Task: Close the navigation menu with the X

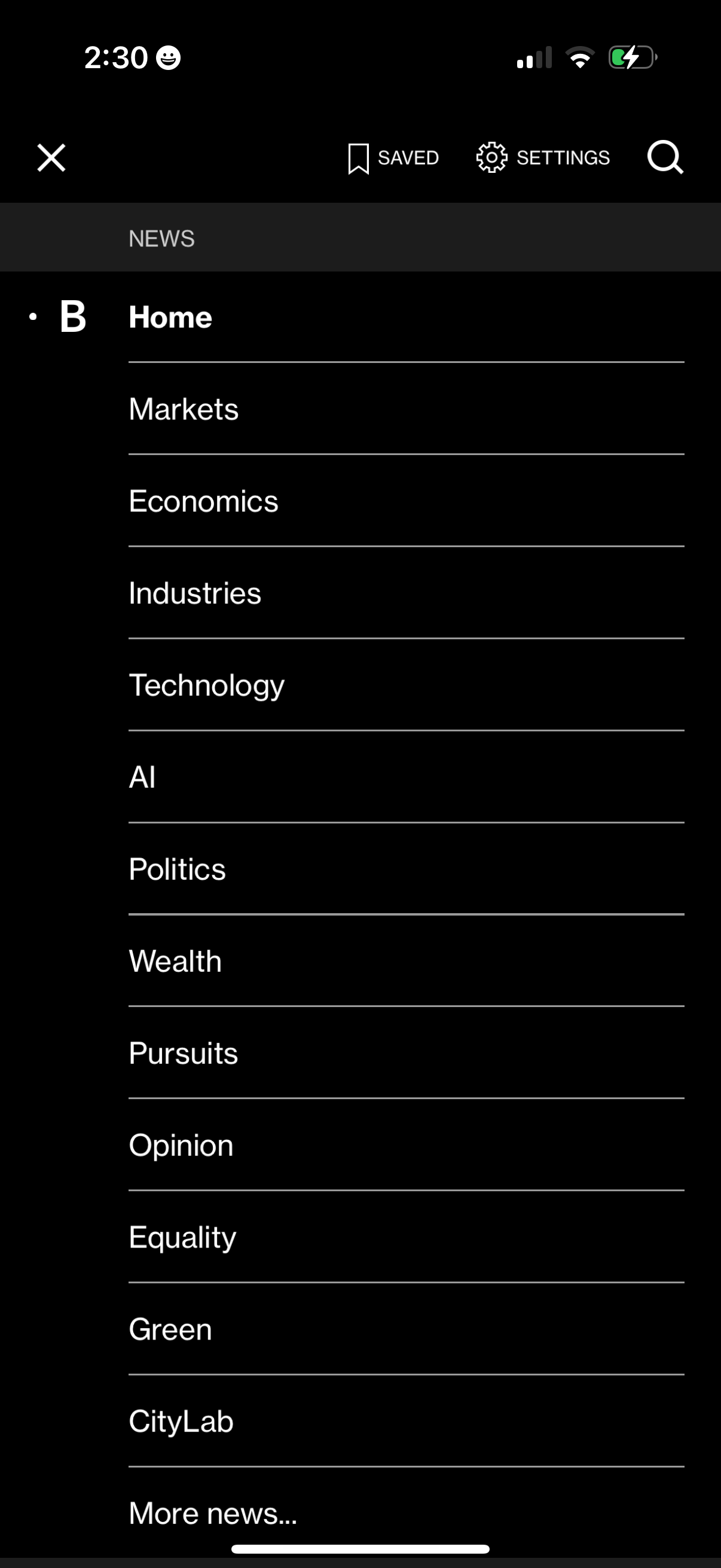Action: [x=51, y=158]
